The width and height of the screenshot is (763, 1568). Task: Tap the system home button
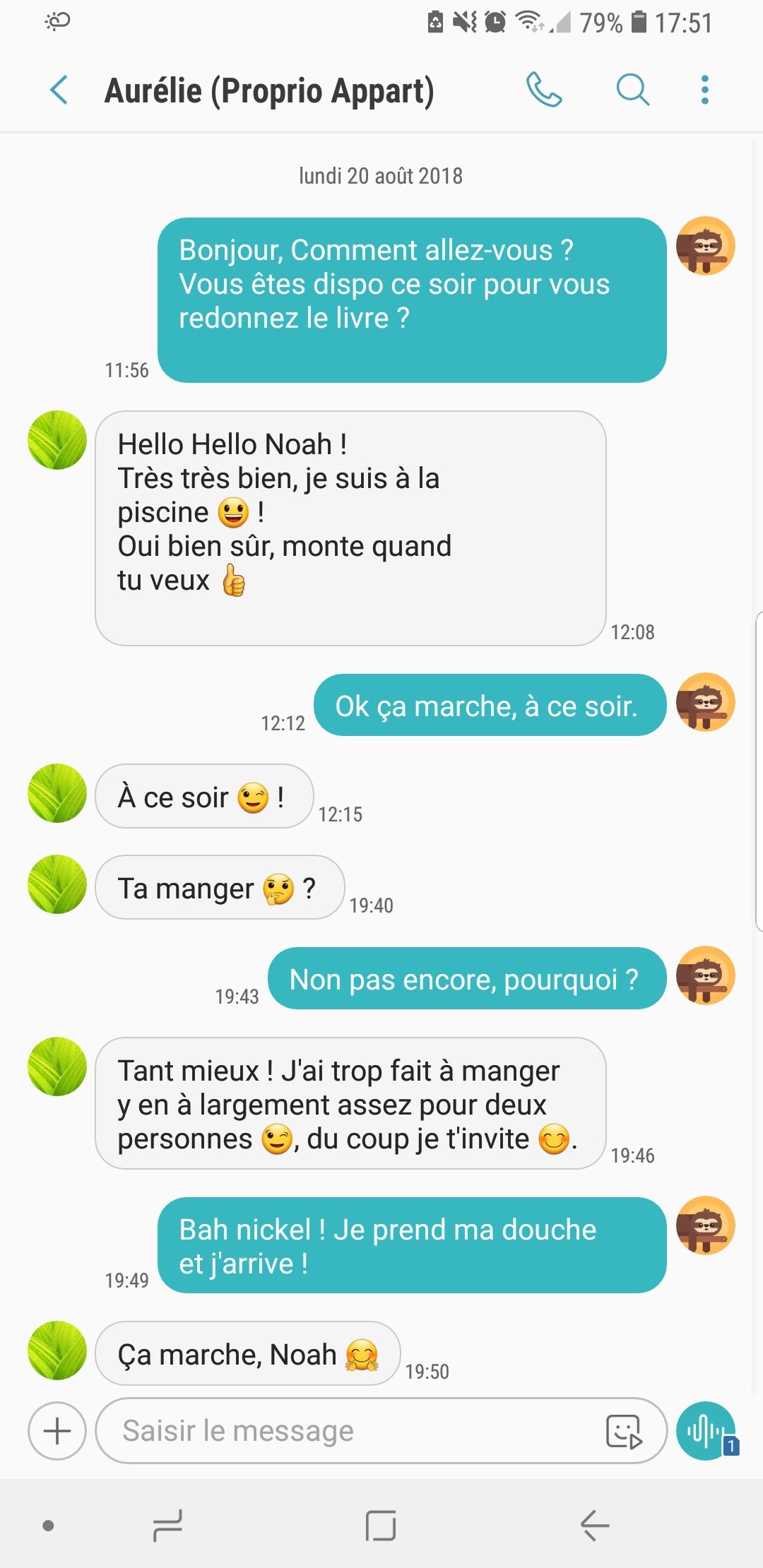click(381, 1526)
